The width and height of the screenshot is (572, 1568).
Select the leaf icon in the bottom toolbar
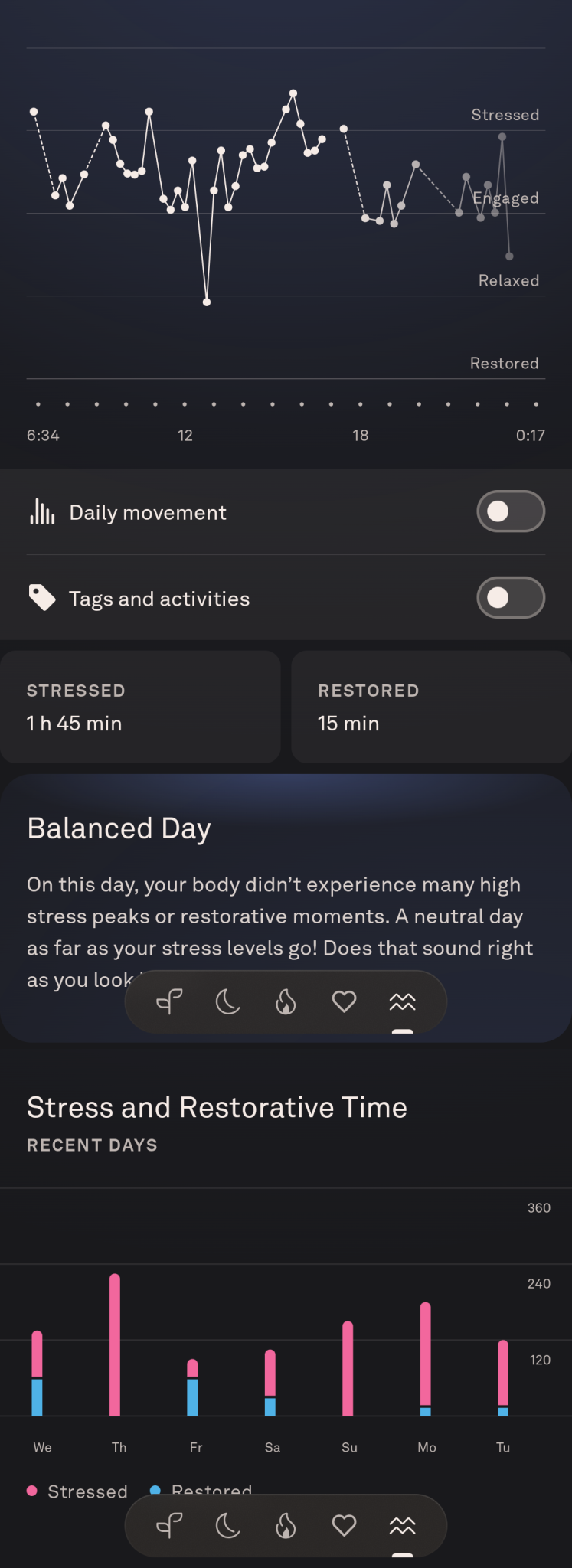click(x=169, y=1525)
